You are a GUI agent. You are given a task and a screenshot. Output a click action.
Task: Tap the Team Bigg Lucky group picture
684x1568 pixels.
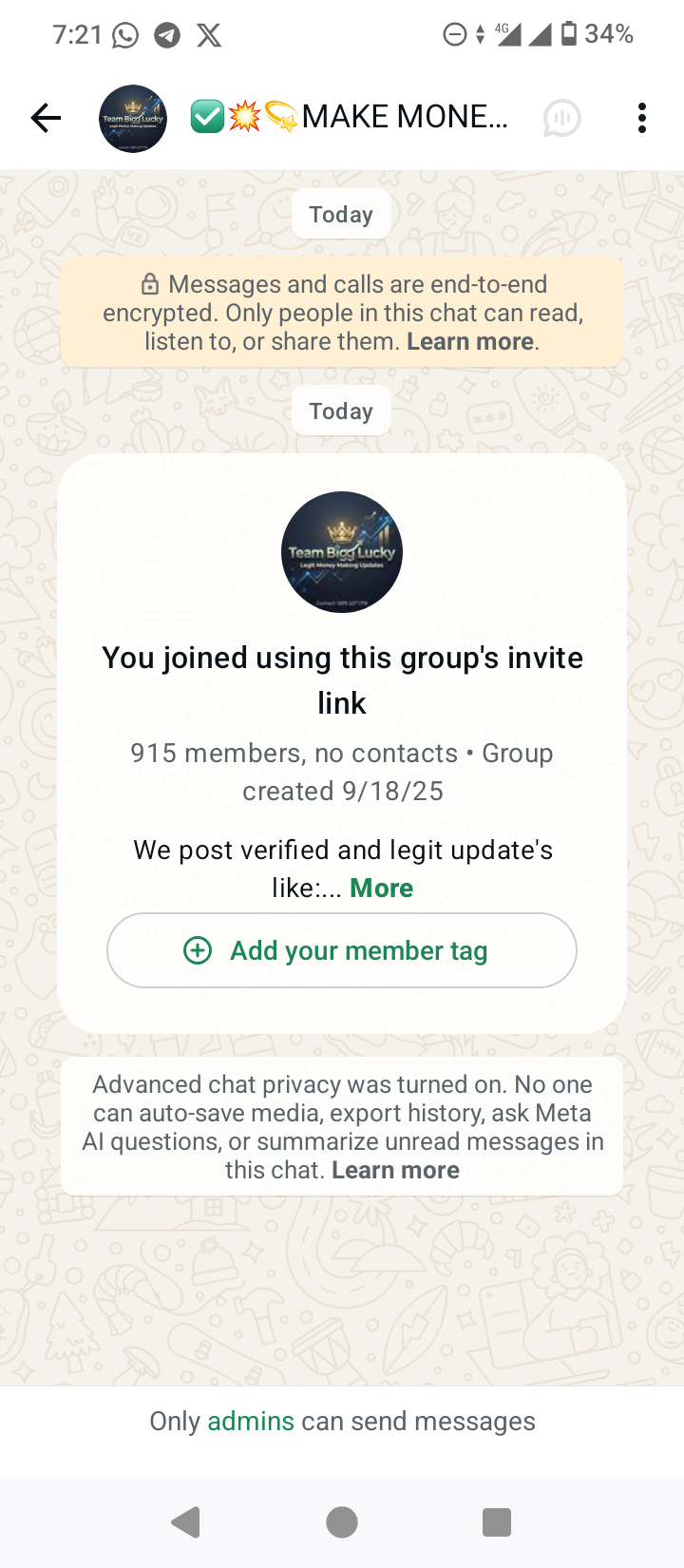[x=342, y=552]
